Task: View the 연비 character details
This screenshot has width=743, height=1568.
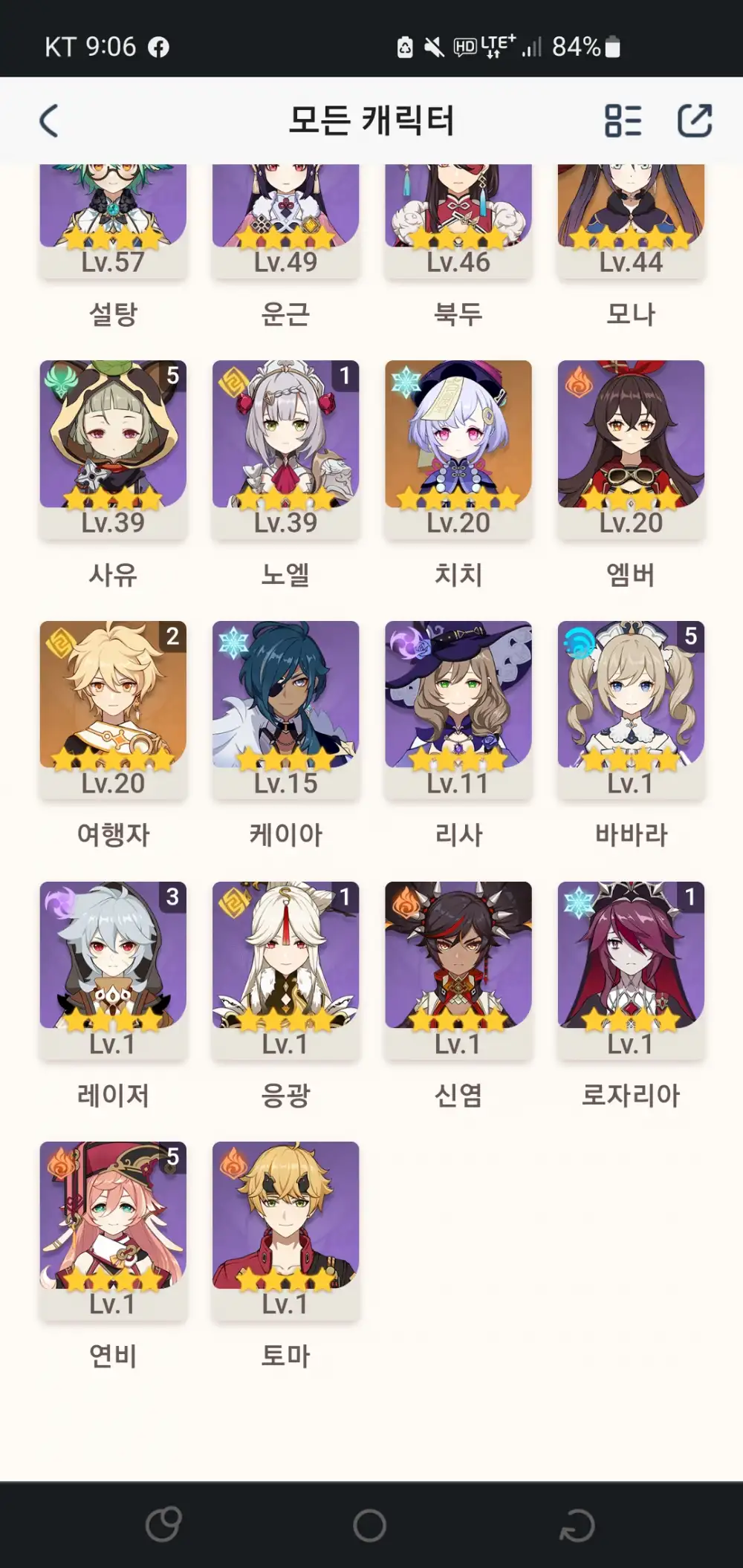Action: click(113, 1229)
